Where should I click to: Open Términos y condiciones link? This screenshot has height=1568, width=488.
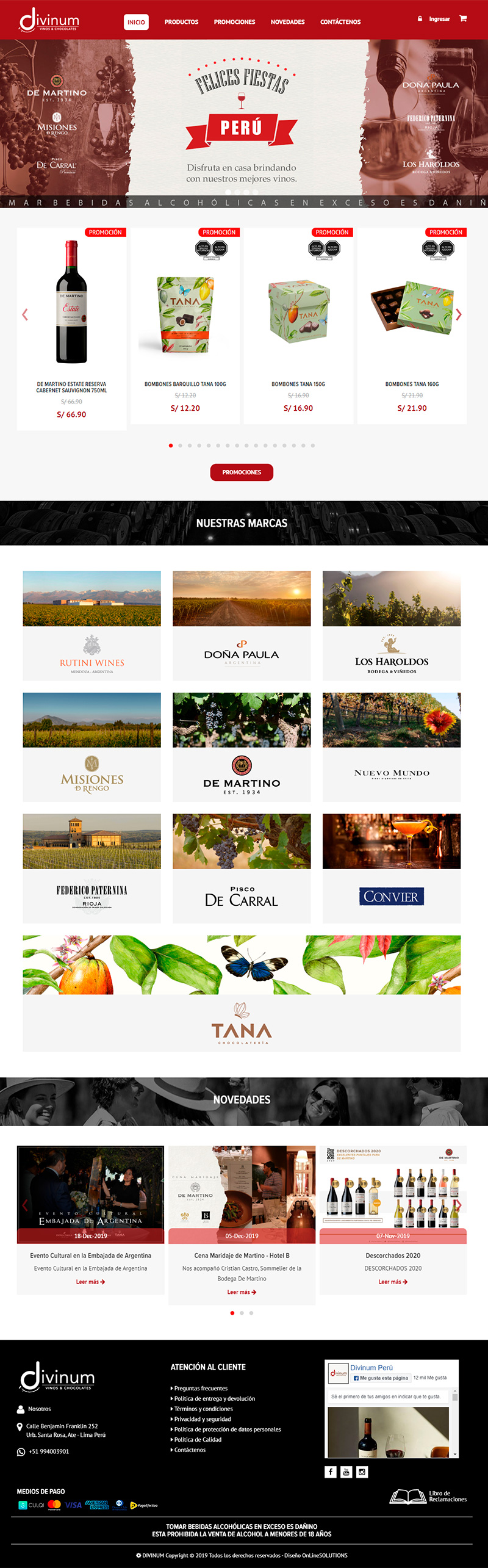point(203,1409)
